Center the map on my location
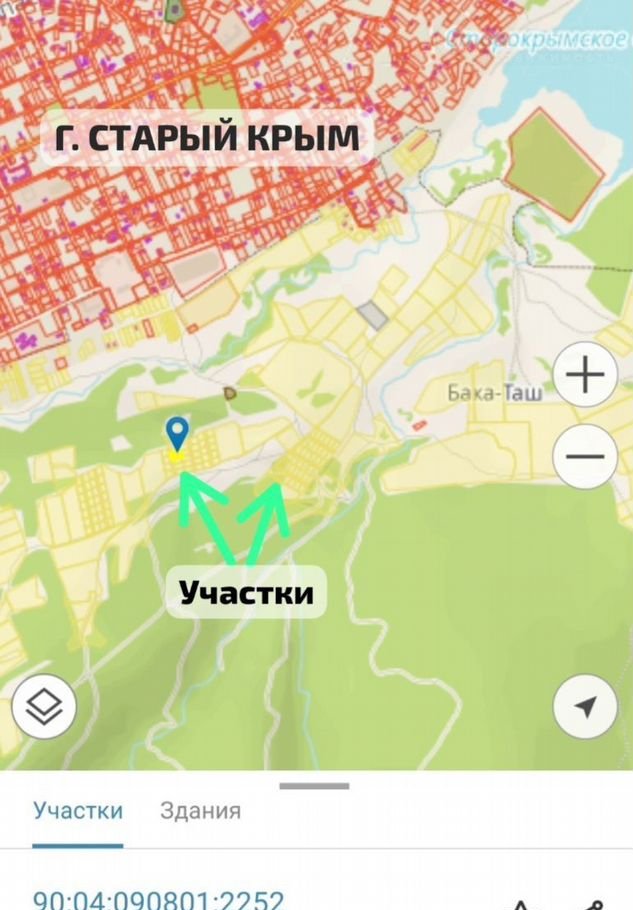The image size is (633, 910). coord(585,708)
